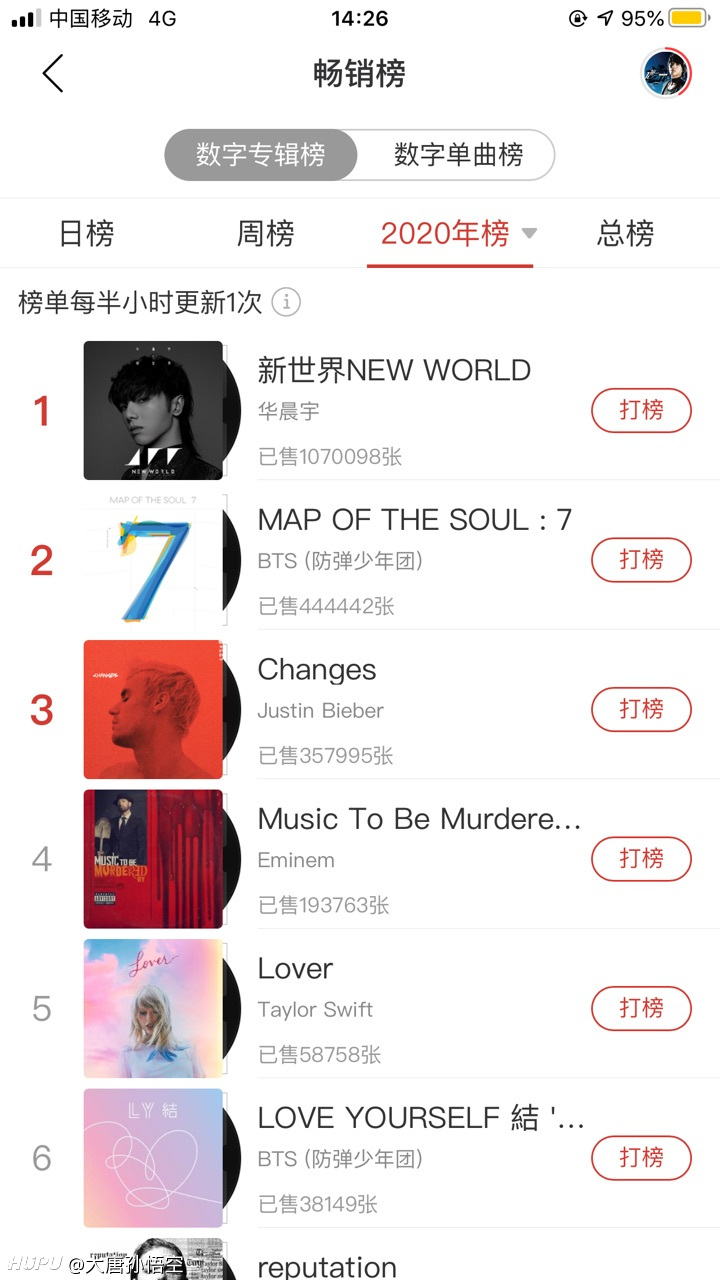Switch to the 日榜 tab
This screenshot has width=720, height=1280.
(86, 233)
